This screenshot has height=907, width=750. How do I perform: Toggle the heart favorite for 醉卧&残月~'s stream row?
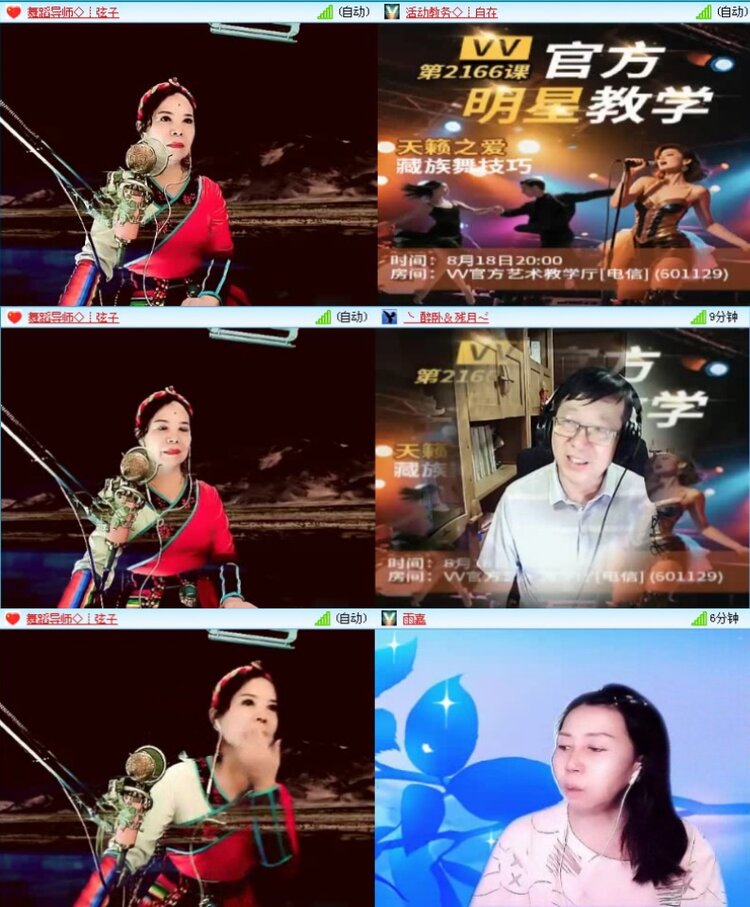pos(12,318)
